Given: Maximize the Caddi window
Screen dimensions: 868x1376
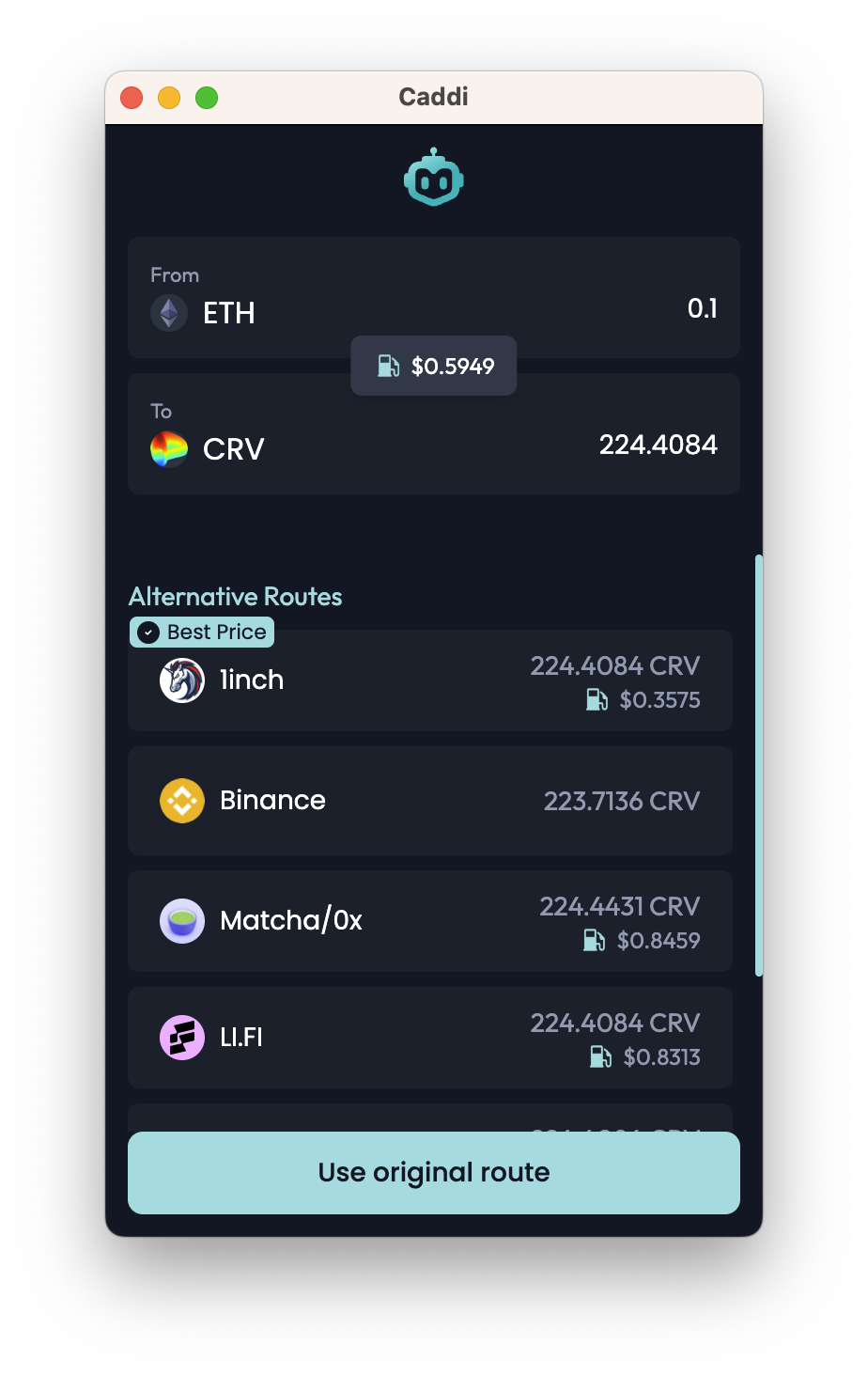Looking at the screenshot, I should point(207,98).
